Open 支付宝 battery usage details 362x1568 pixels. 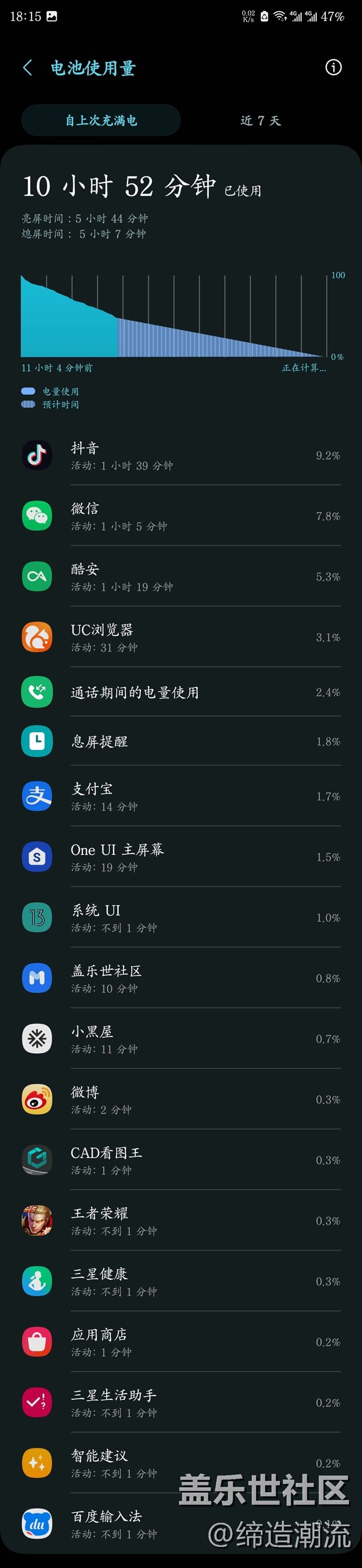tap(181, 796)
